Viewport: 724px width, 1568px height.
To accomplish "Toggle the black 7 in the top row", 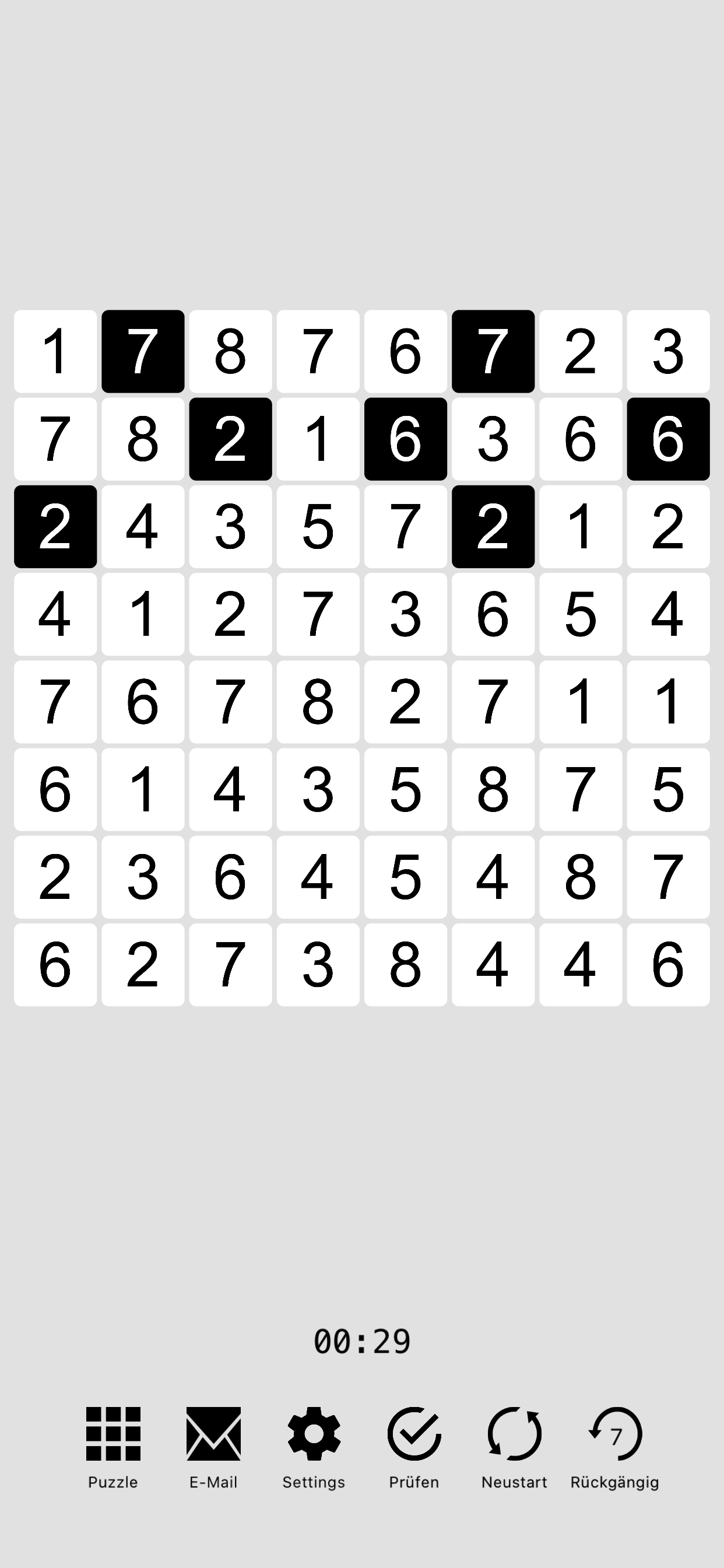I will coord(142,352).
